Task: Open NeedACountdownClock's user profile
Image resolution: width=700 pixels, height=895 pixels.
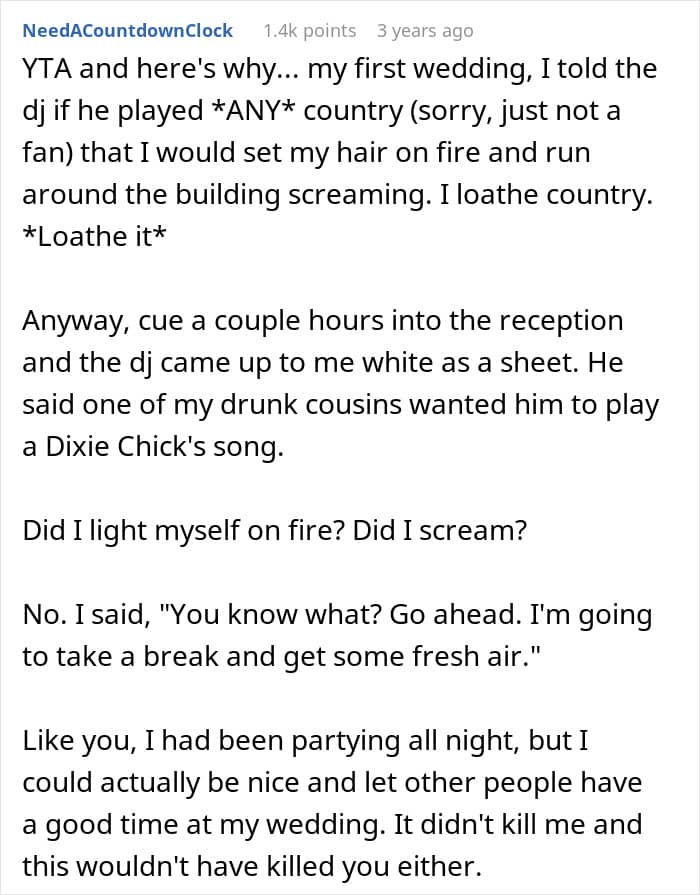Action: [127, 30]
